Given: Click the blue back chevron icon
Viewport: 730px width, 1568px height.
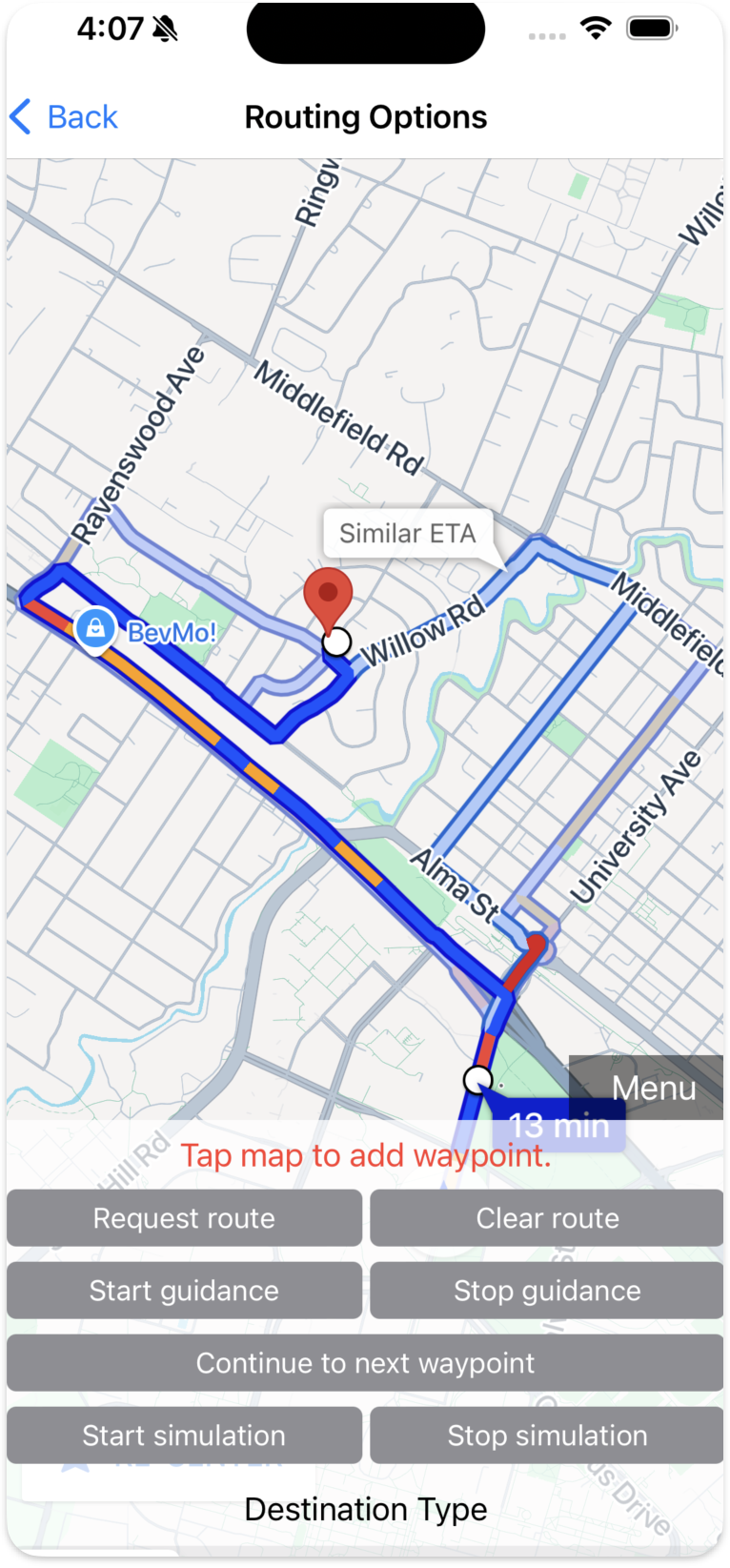Looking at the screenshot, I should tap(19, 116).
